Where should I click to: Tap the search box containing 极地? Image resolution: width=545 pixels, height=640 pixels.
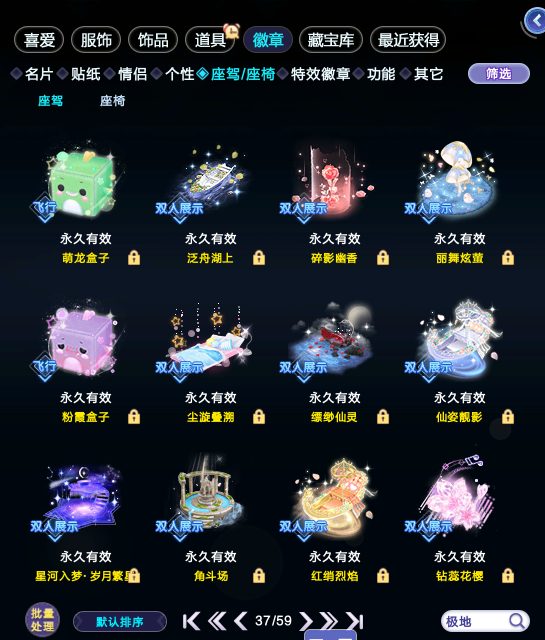point(485,621)
